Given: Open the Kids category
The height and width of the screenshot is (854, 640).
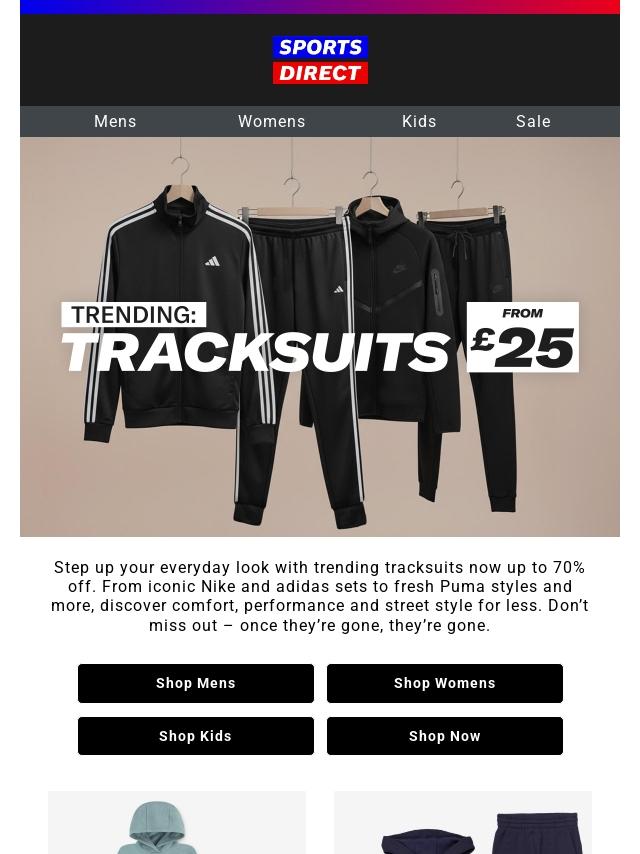Looking at the screenshot, I should [419, 121].
